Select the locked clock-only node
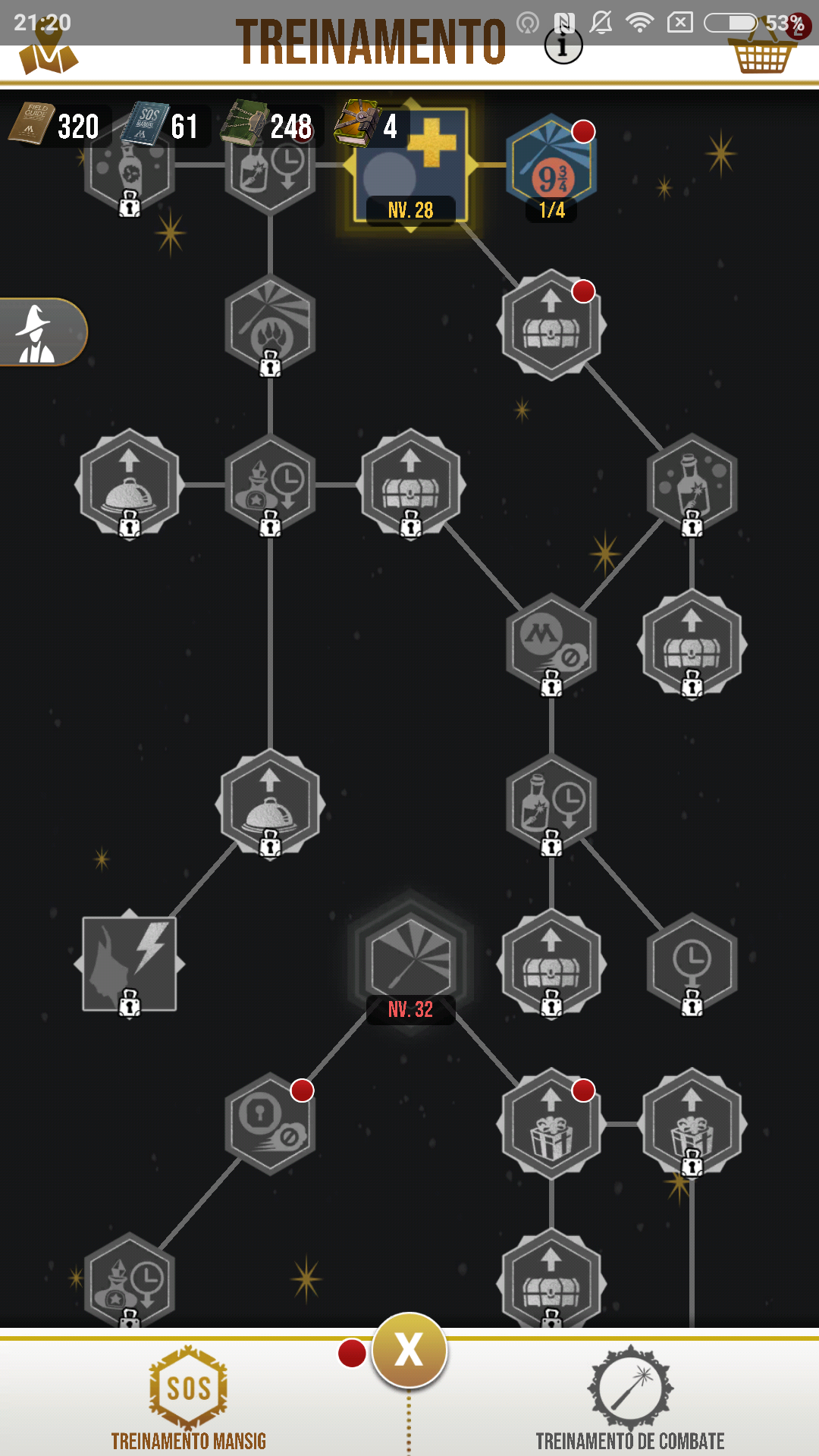The image size is (819, 1456). pos(692,963)
